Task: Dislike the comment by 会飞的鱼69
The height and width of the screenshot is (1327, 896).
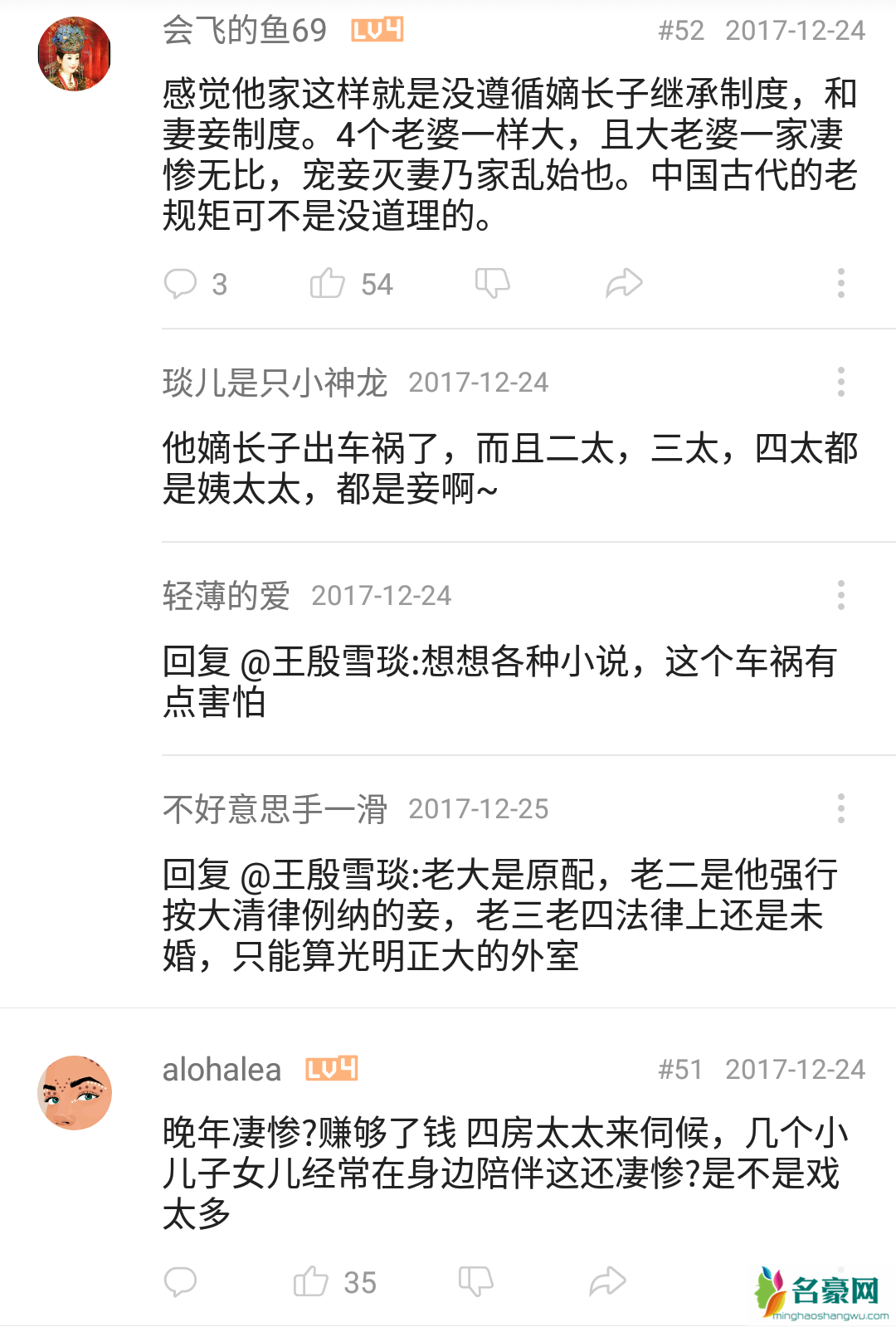Action: tap(492, 284)
